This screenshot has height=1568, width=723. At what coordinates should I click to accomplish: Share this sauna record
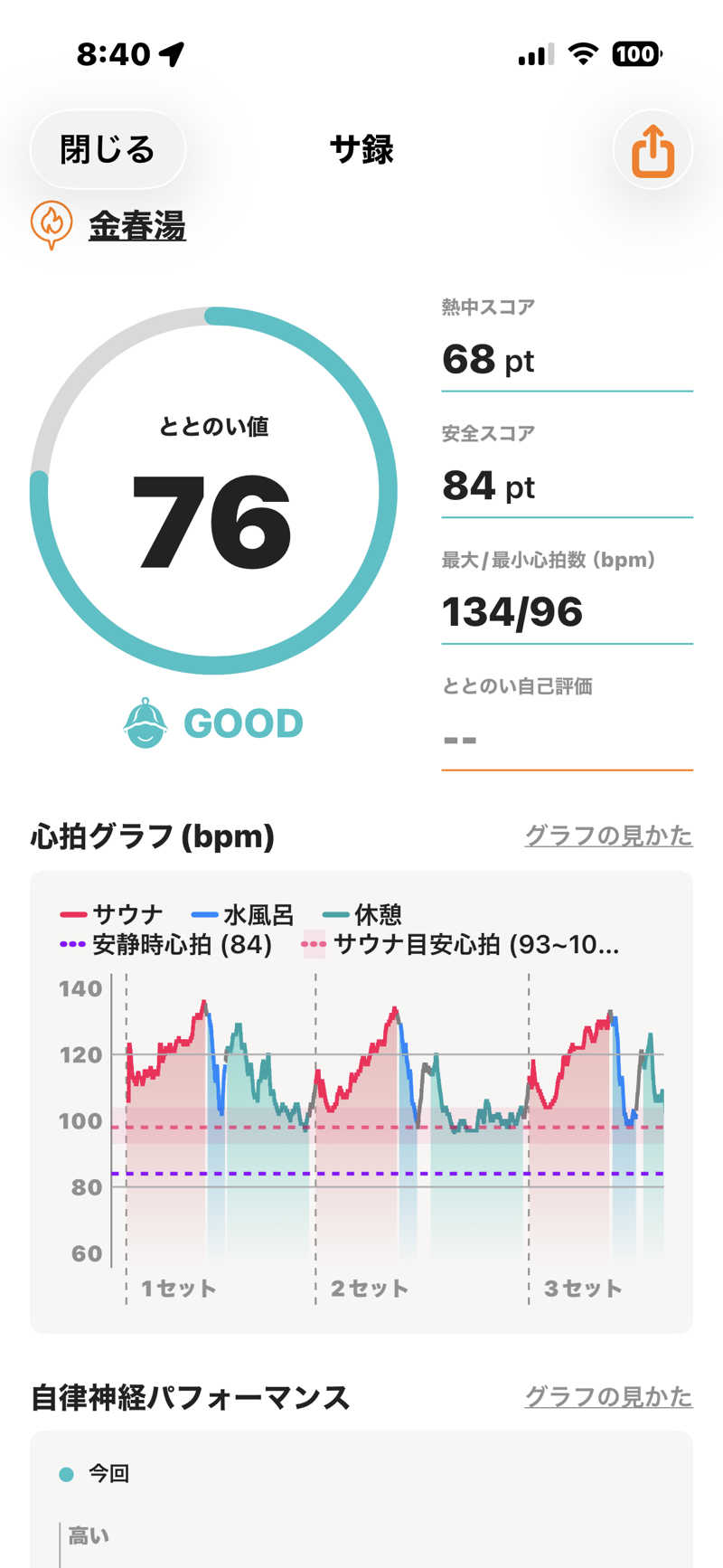click(x=653, y=150)
